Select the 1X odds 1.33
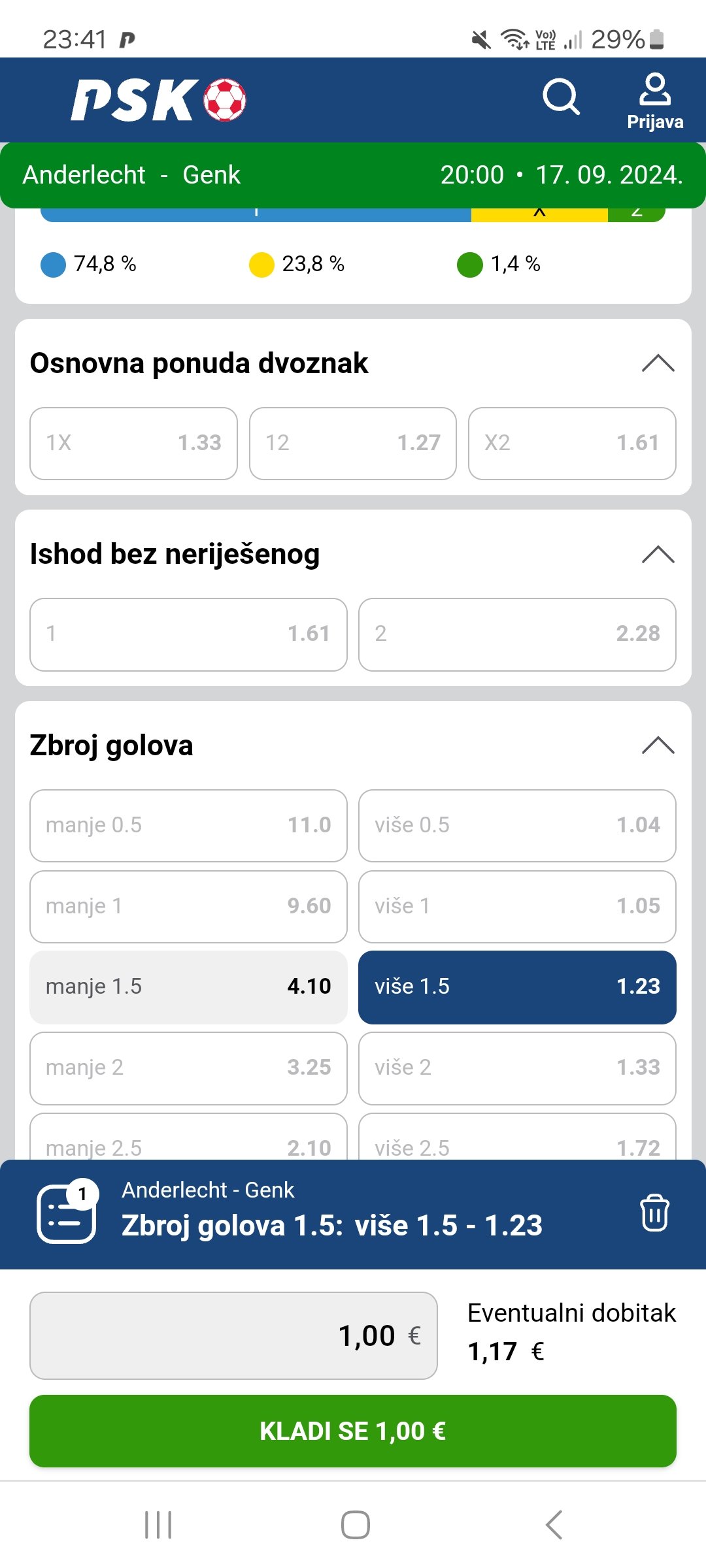706x1568 pixels. pyautogui.click(x=133, y=444)
